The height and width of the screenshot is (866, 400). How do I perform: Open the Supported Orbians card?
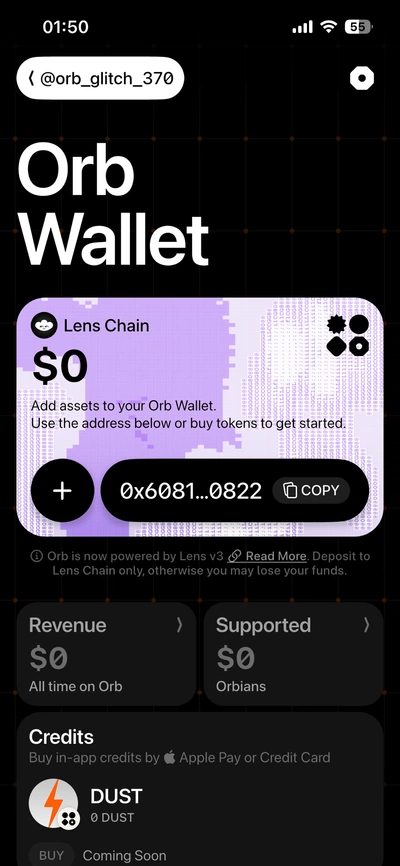293,654
